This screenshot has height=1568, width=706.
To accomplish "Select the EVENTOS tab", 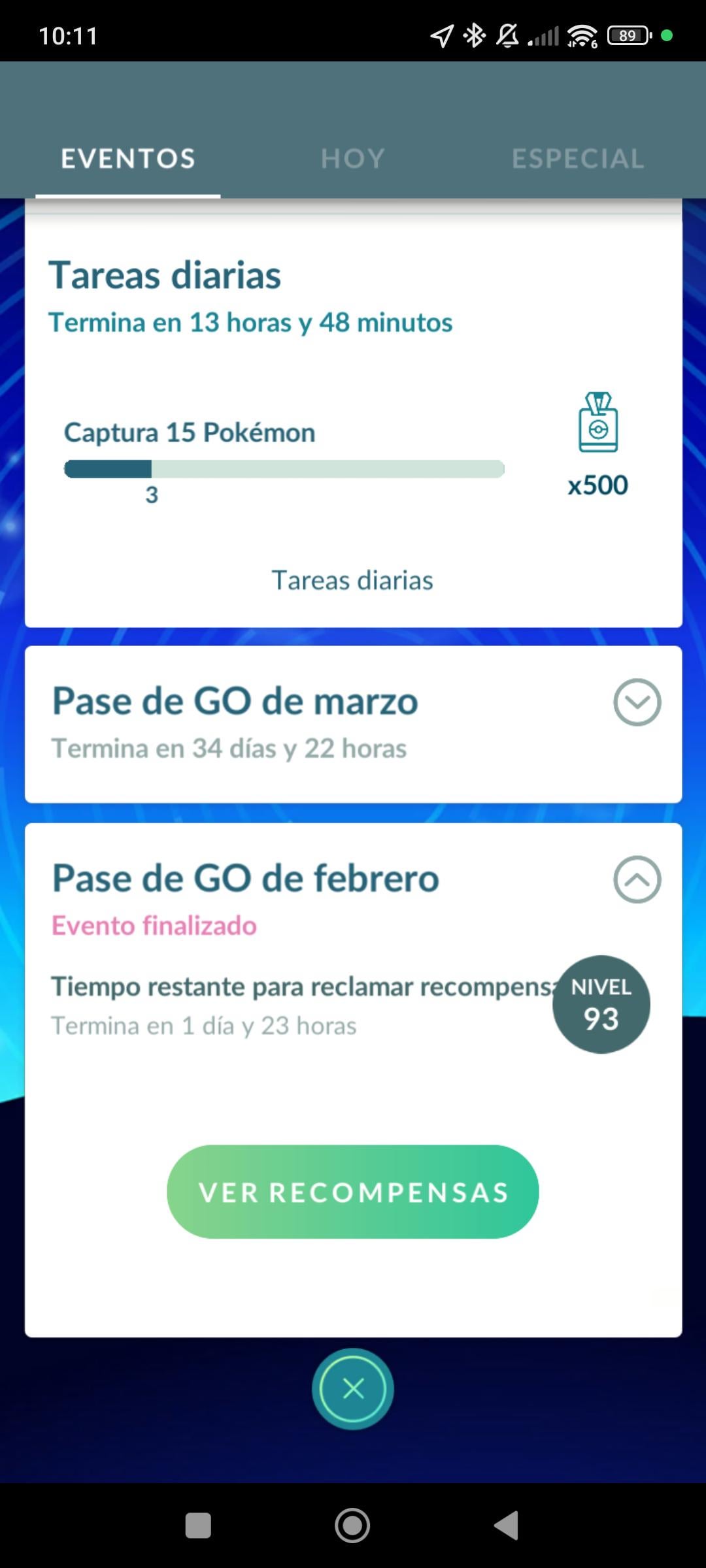I will [x=128, y=159].
